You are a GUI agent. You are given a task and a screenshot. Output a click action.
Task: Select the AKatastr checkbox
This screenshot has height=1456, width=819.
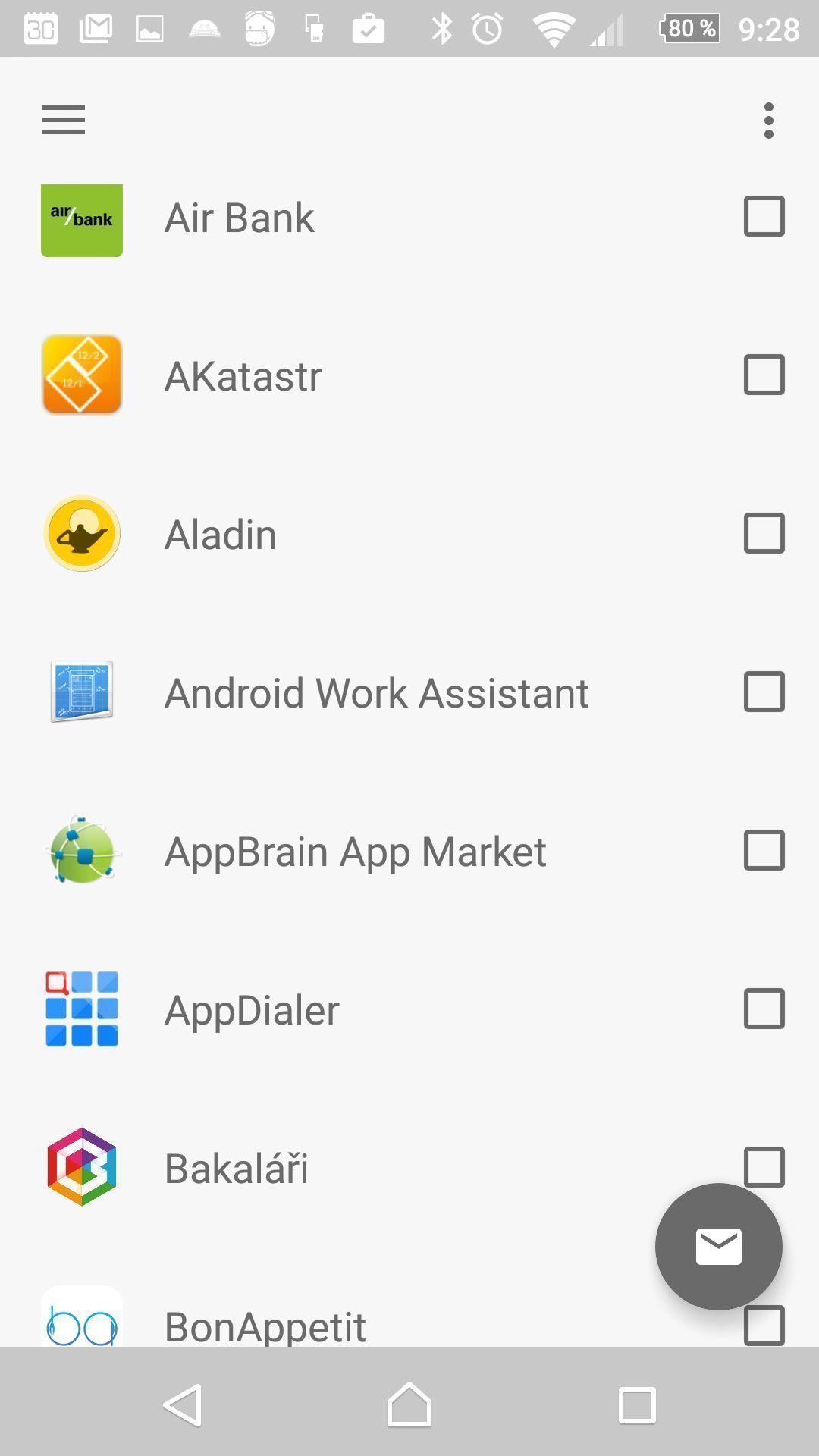pos(764,375)
